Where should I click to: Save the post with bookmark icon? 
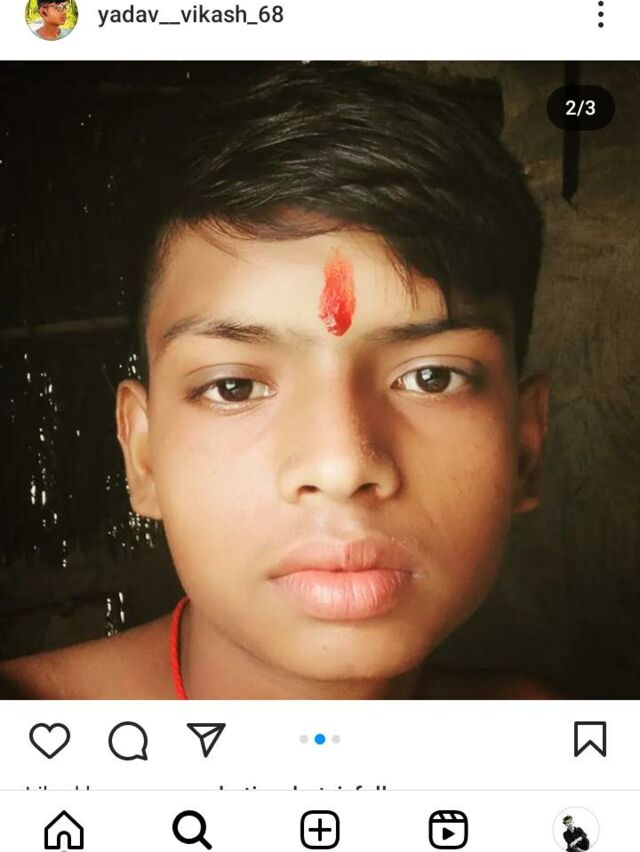coord(590,739)
